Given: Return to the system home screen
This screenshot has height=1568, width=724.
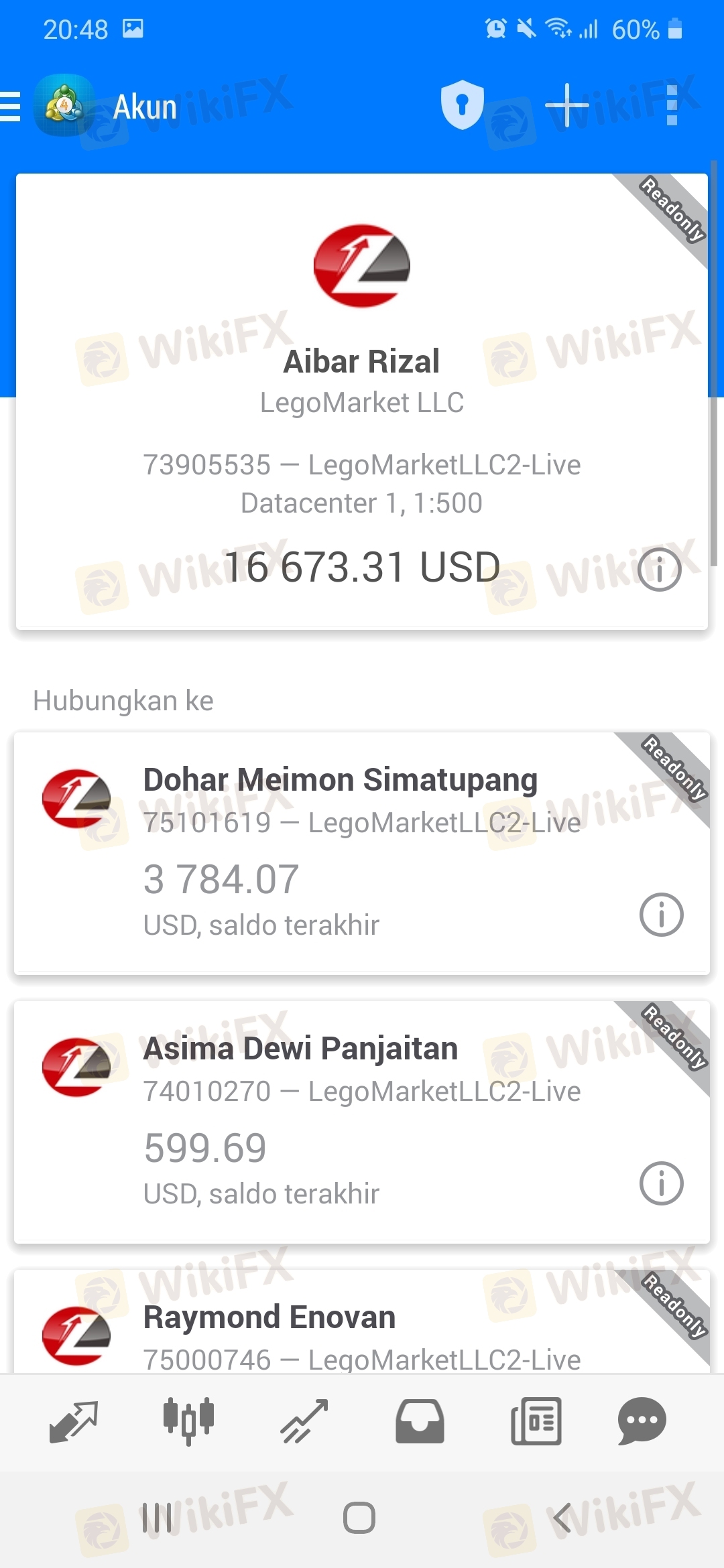Looking at the screenshot, I should [x=359, y=1518].
